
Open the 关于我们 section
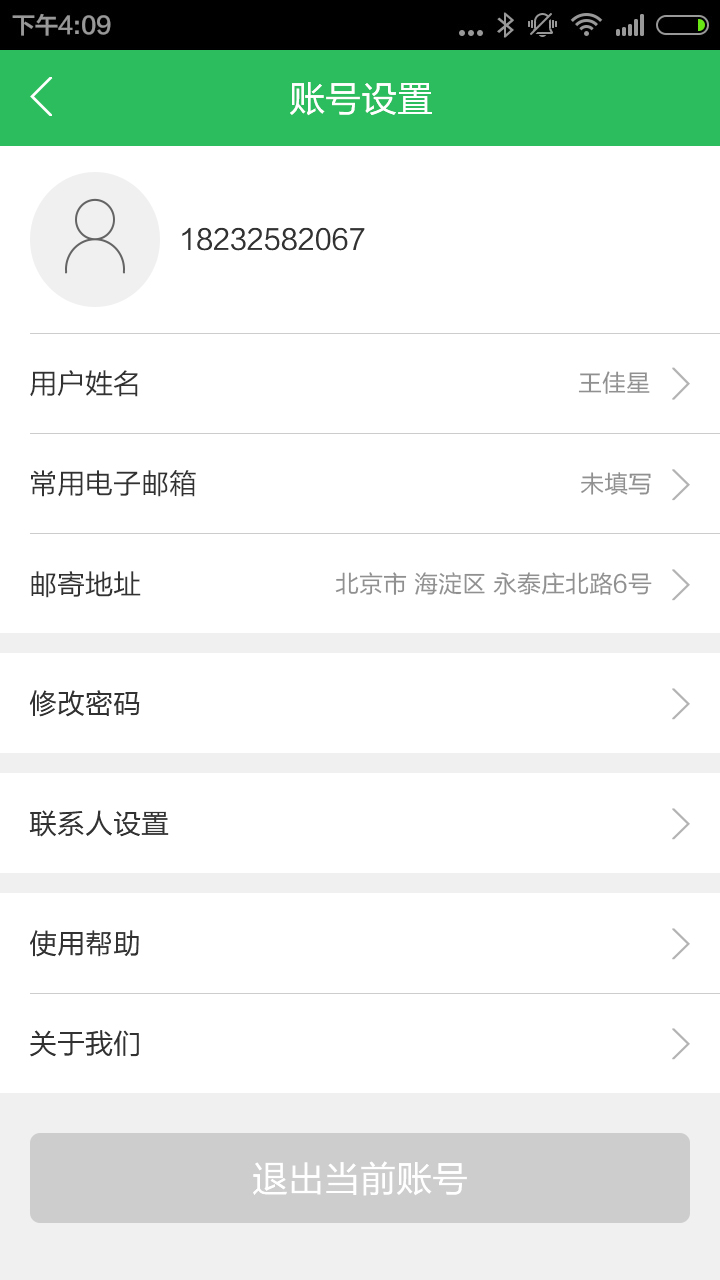pos(360,1043)
